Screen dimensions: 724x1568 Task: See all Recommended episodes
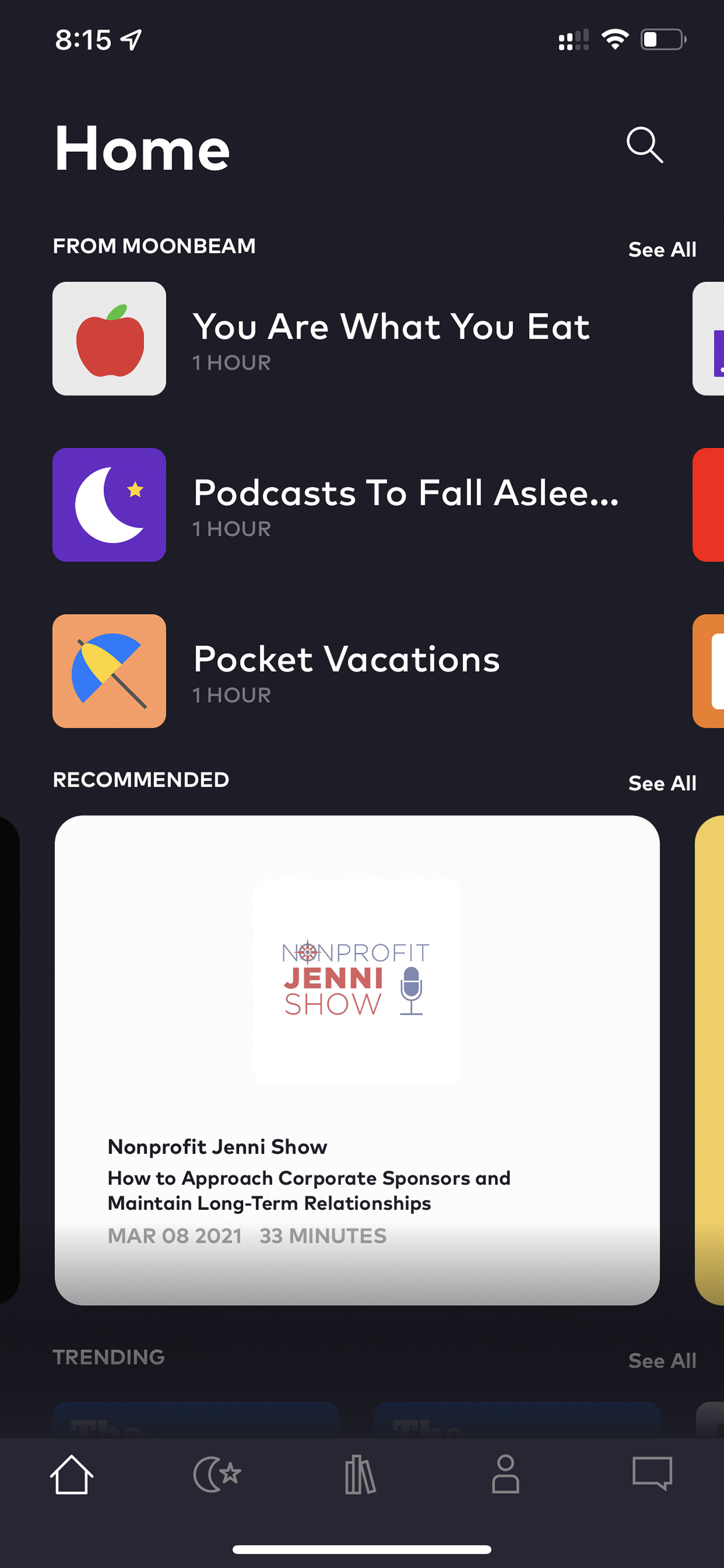click(x=662, y=783)
